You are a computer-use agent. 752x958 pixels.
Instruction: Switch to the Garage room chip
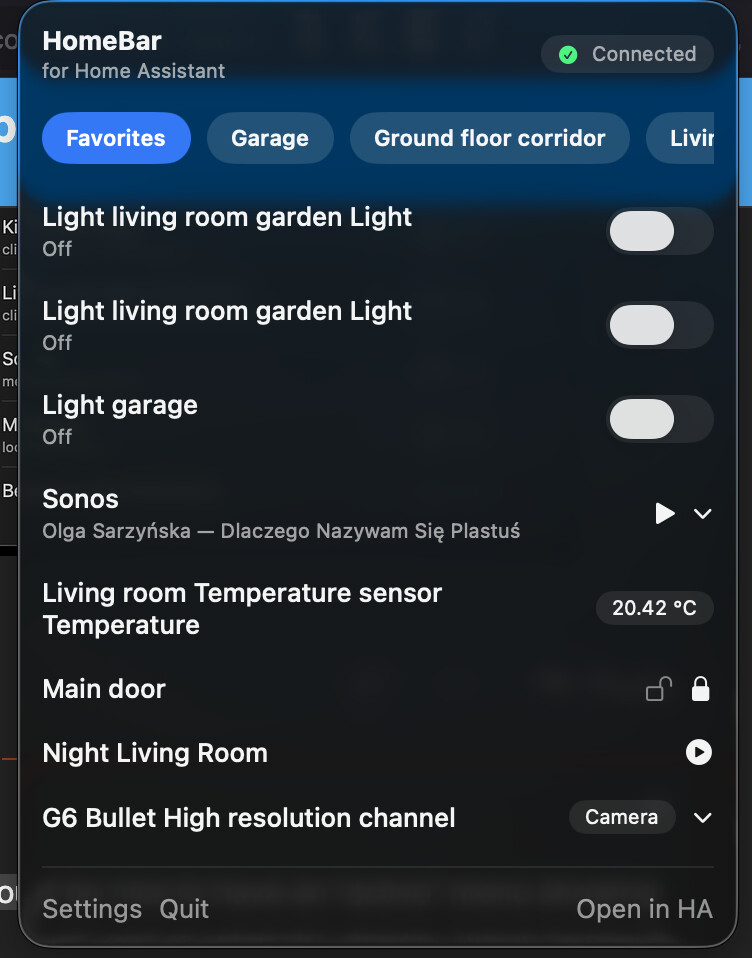tap(270, 138)
